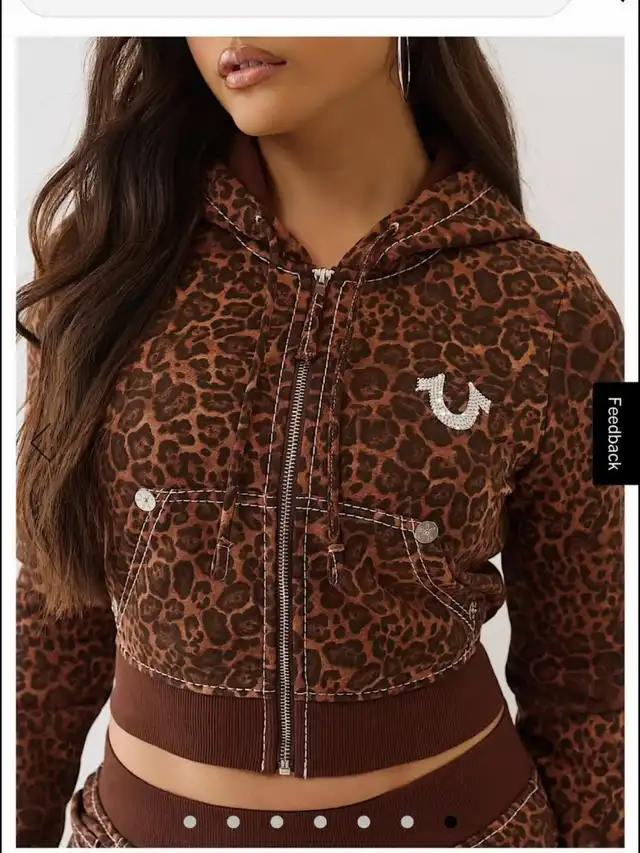Image resolution: width=640 pixels, height=853 pixels.
Task: Open the leopard hoodie photo full view
Action: click(320, 441)
